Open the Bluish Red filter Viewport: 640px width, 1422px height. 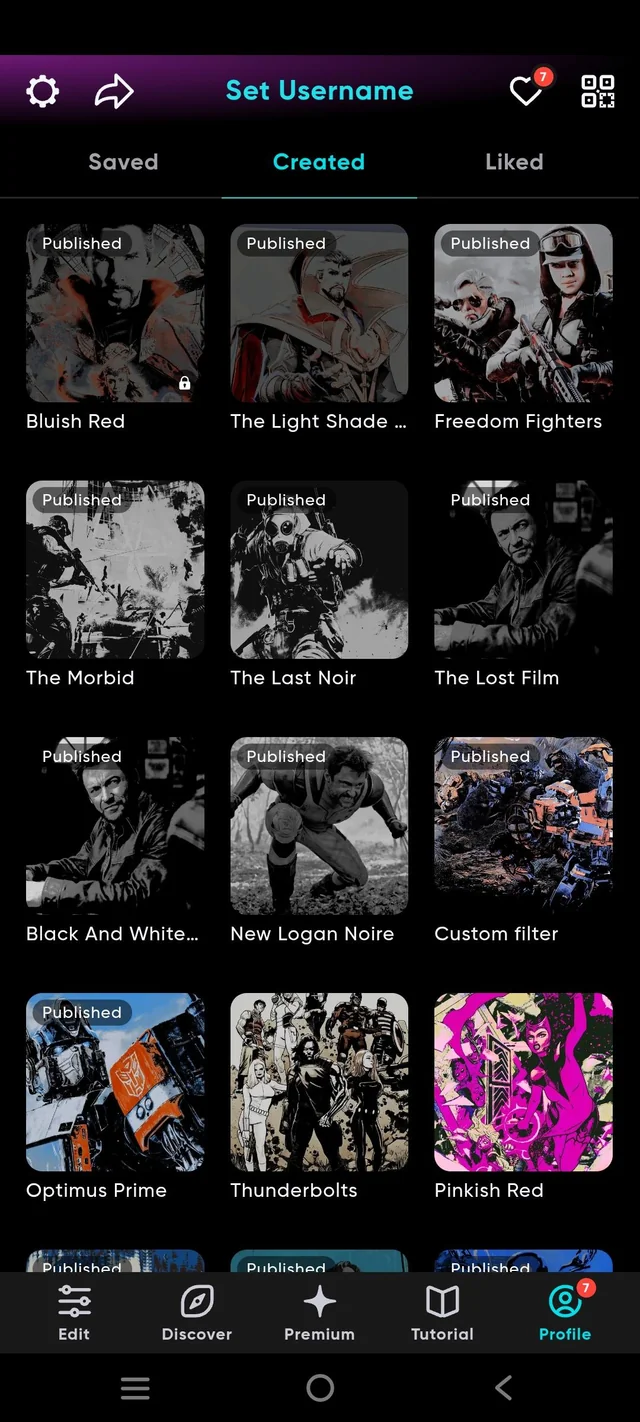click(x=115, y=313)
